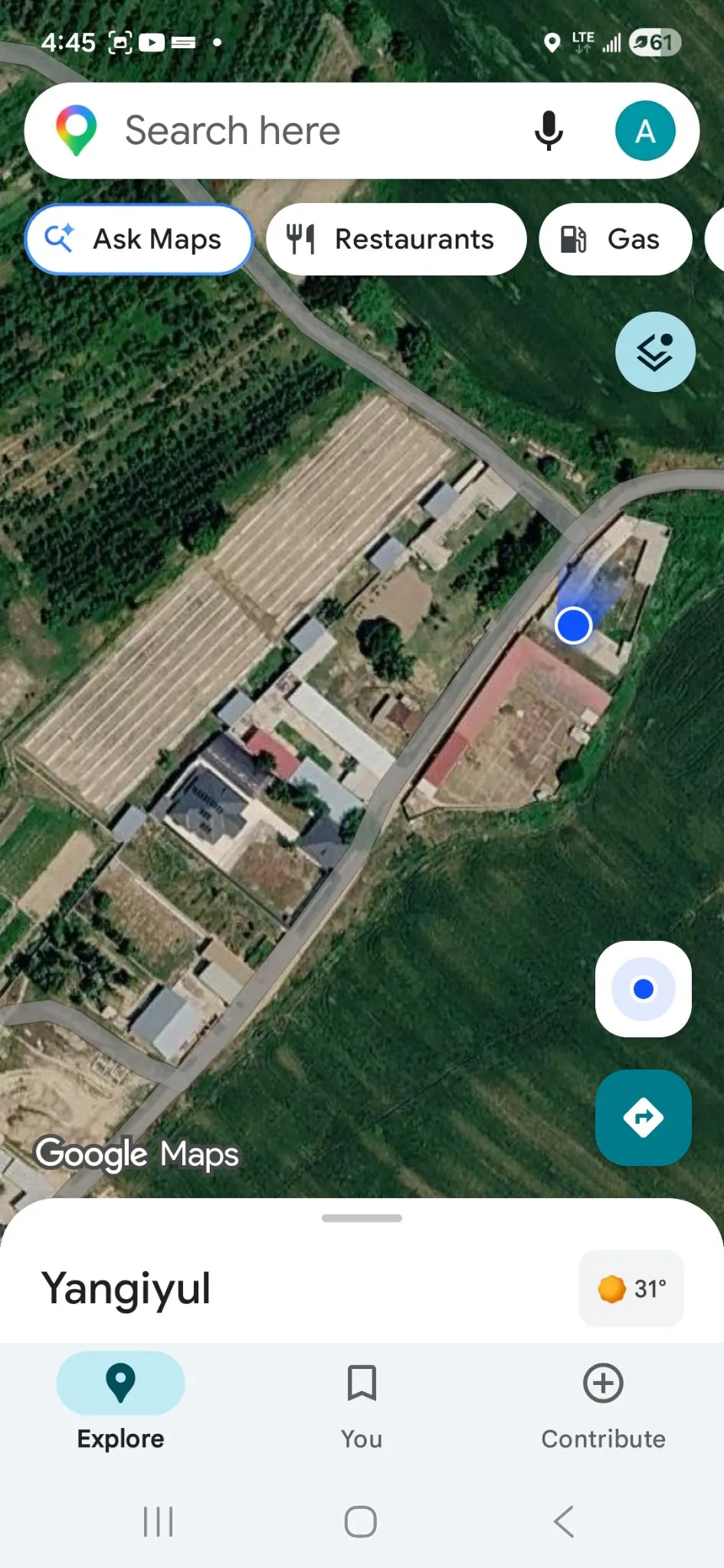Open the Search here box

point(306,131)
